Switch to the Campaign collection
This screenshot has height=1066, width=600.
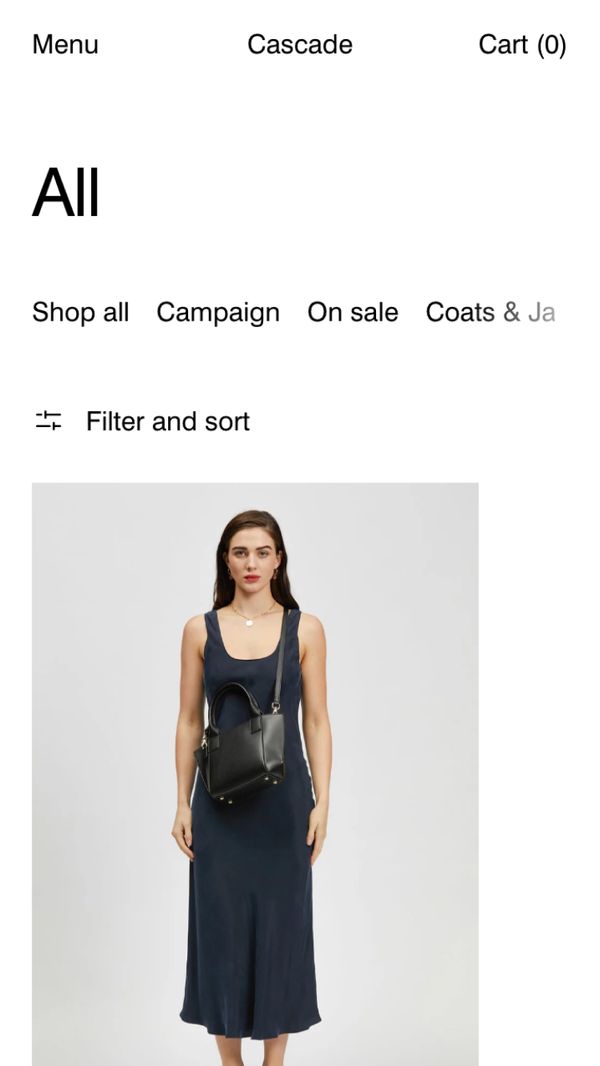(x=218, y=312)
